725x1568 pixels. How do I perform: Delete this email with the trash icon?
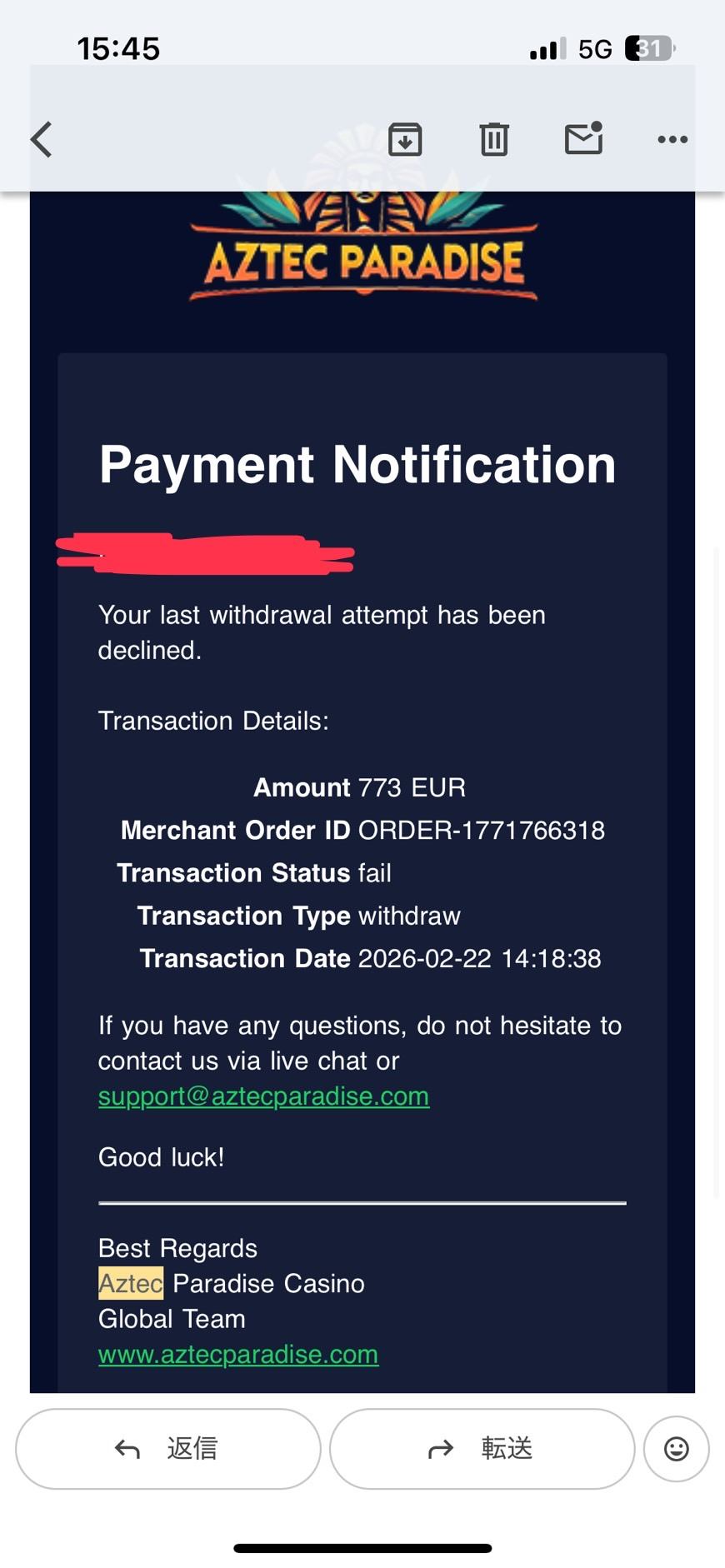coord(493,139)
